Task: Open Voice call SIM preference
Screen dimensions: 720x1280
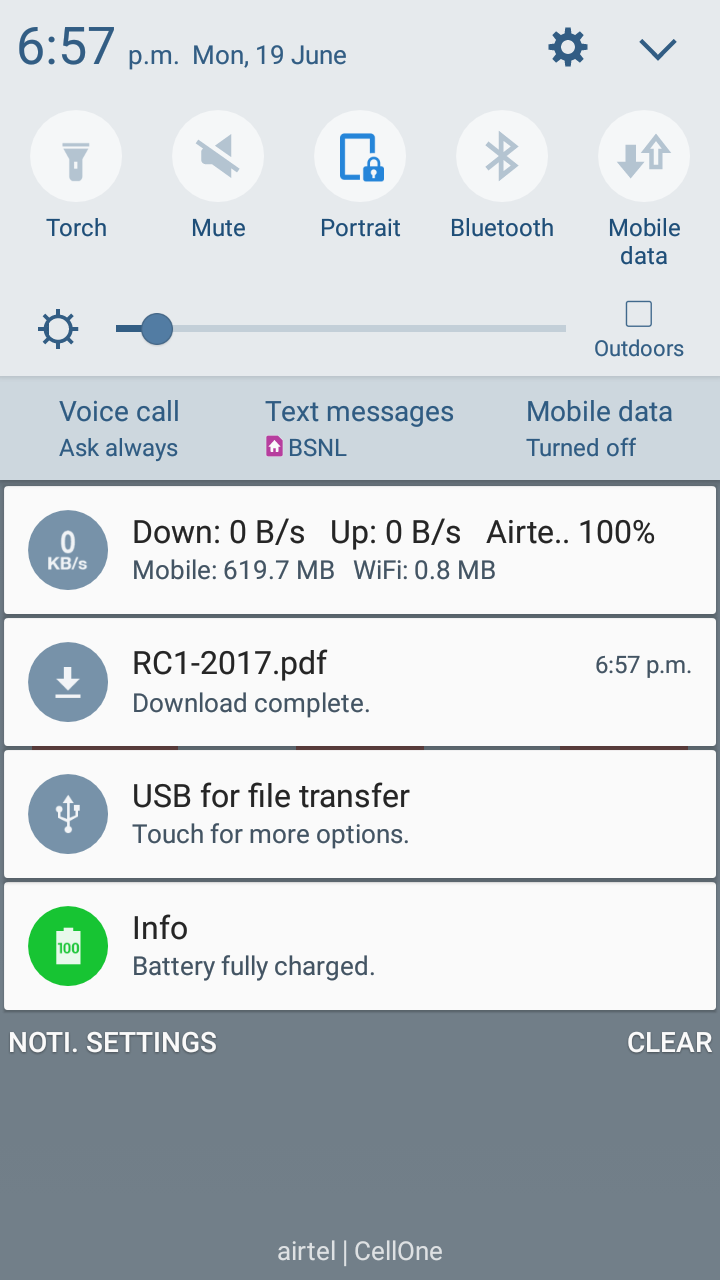Action: pyautogui.click(x=119, y=429)
